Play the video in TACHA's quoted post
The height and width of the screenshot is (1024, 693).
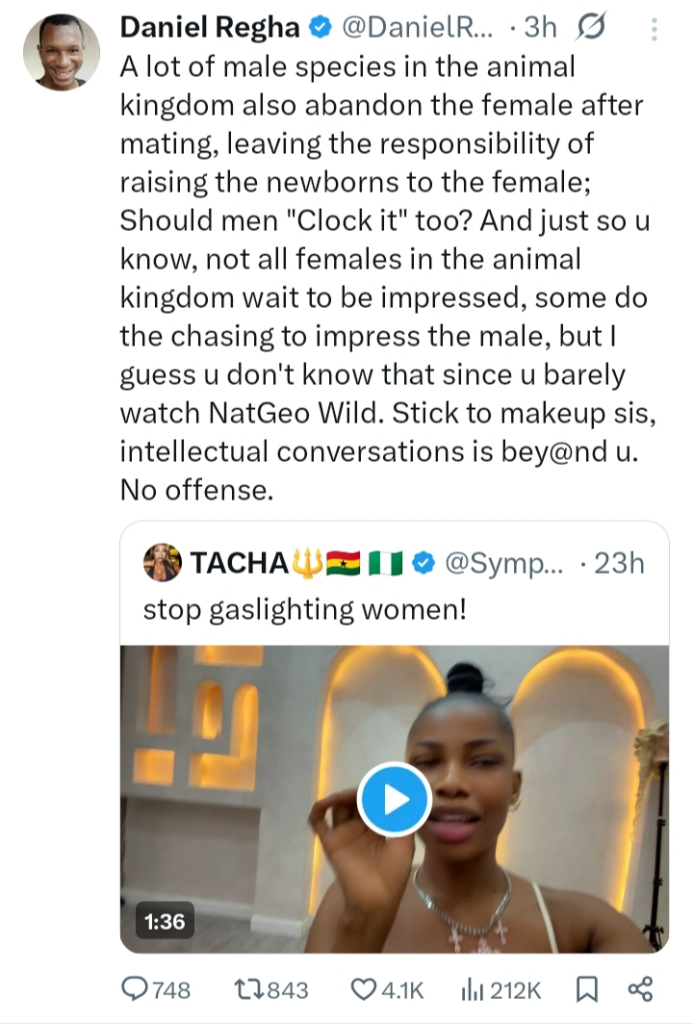pos(394,798)
